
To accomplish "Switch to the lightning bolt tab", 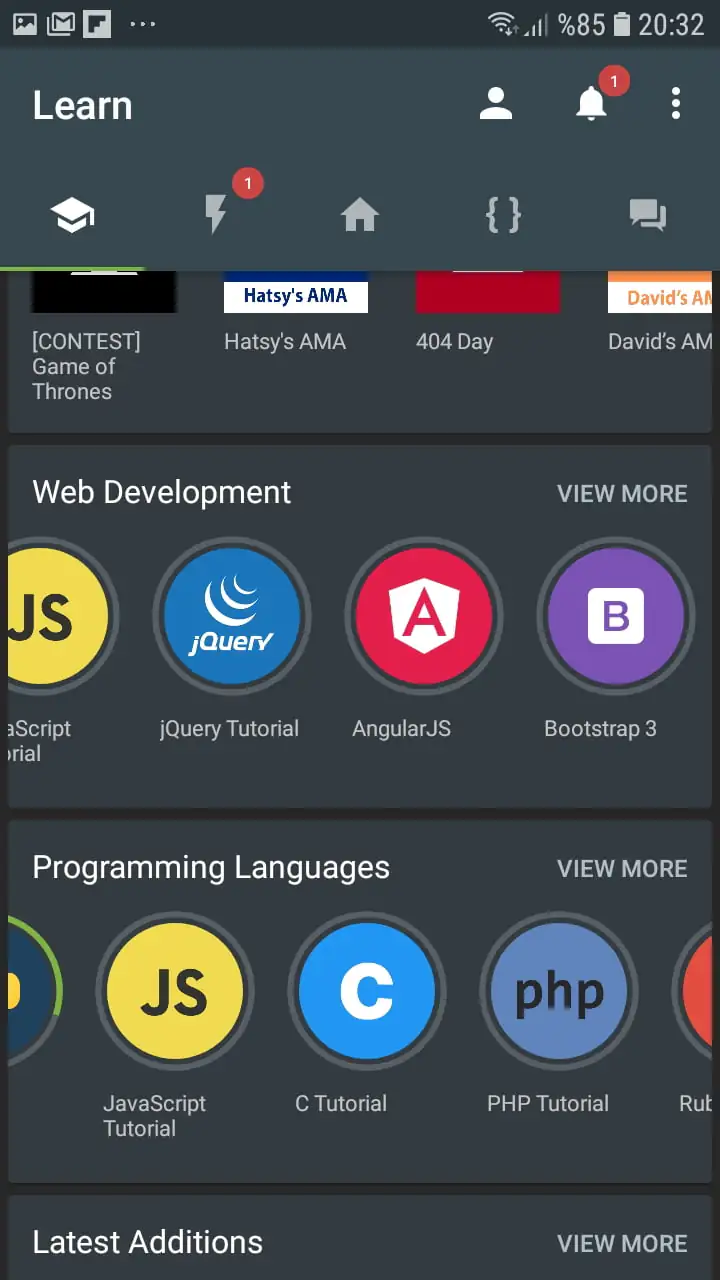I will pos(216,215).
